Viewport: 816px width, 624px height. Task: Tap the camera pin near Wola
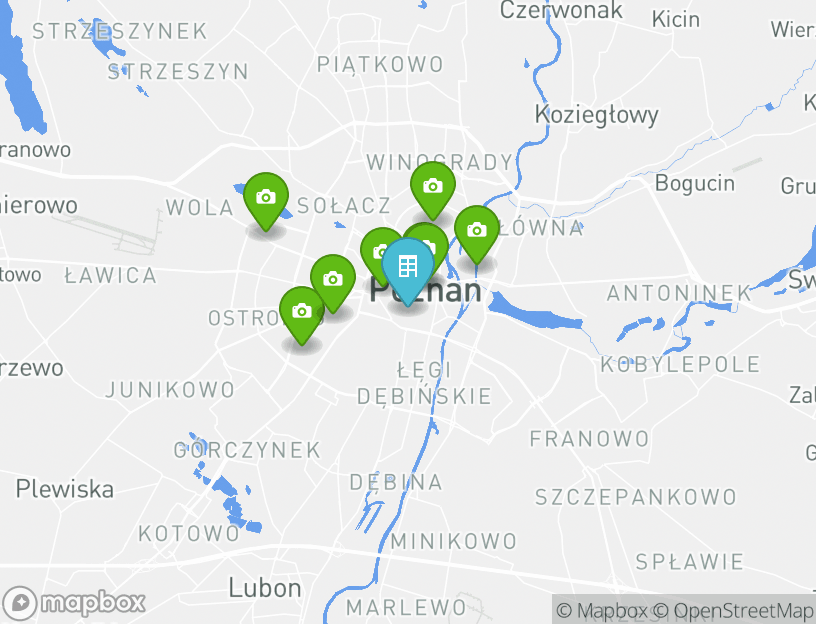[265, 197]
